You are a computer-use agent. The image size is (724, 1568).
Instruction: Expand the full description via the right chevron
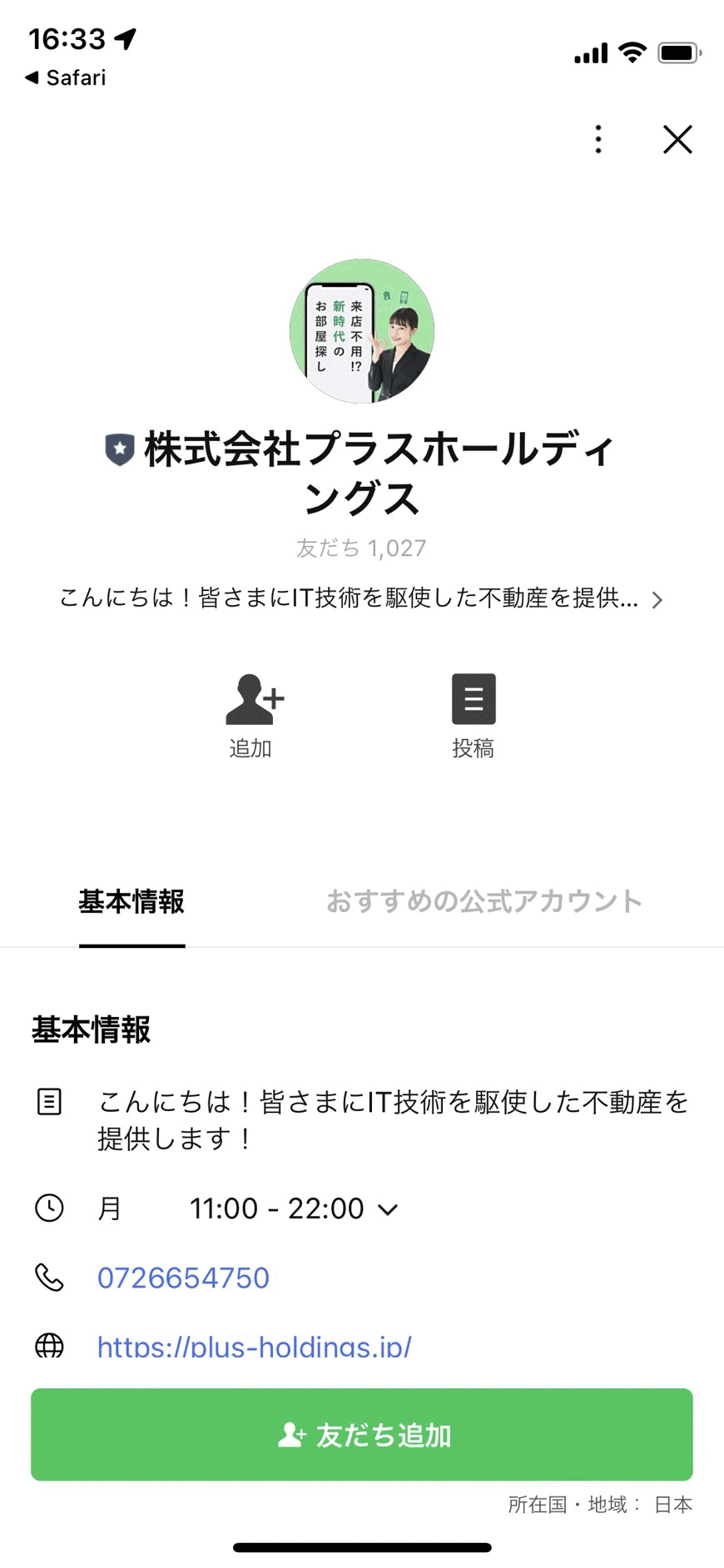tap(657, 599)
